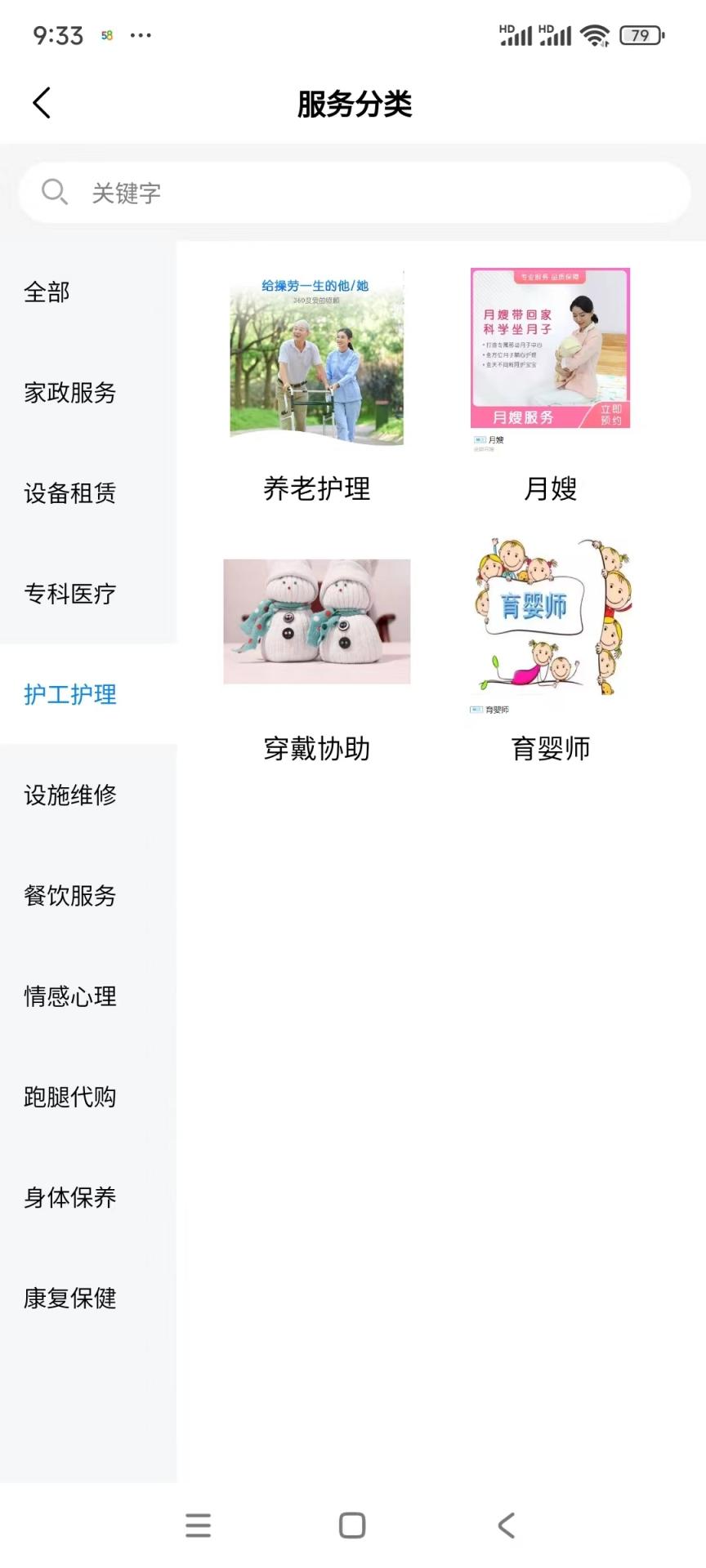
Task: Choose the 专科医疗 category
Action: 70,594
